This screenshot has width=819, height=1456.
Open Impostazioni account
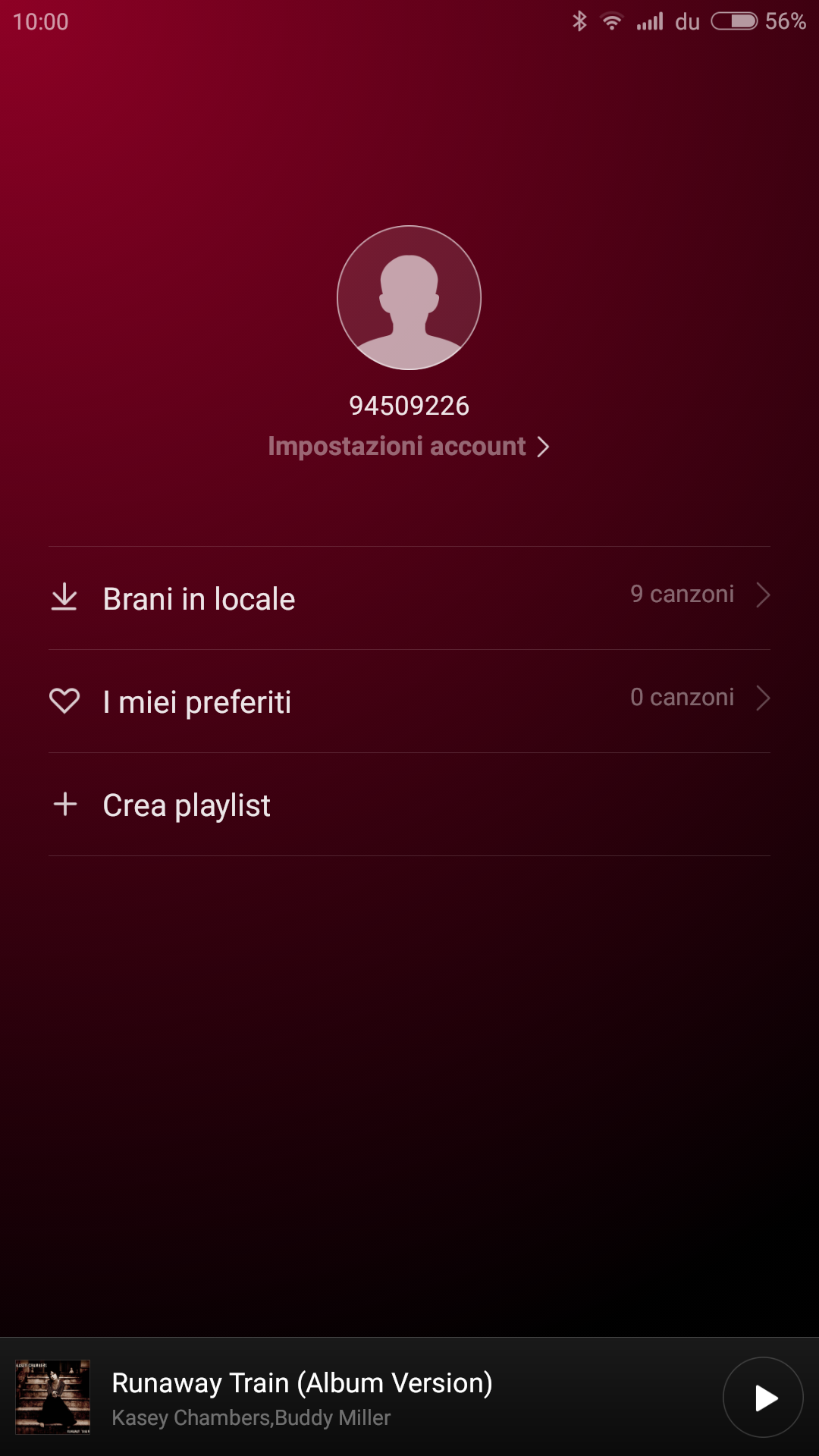[x=408, y=447]
